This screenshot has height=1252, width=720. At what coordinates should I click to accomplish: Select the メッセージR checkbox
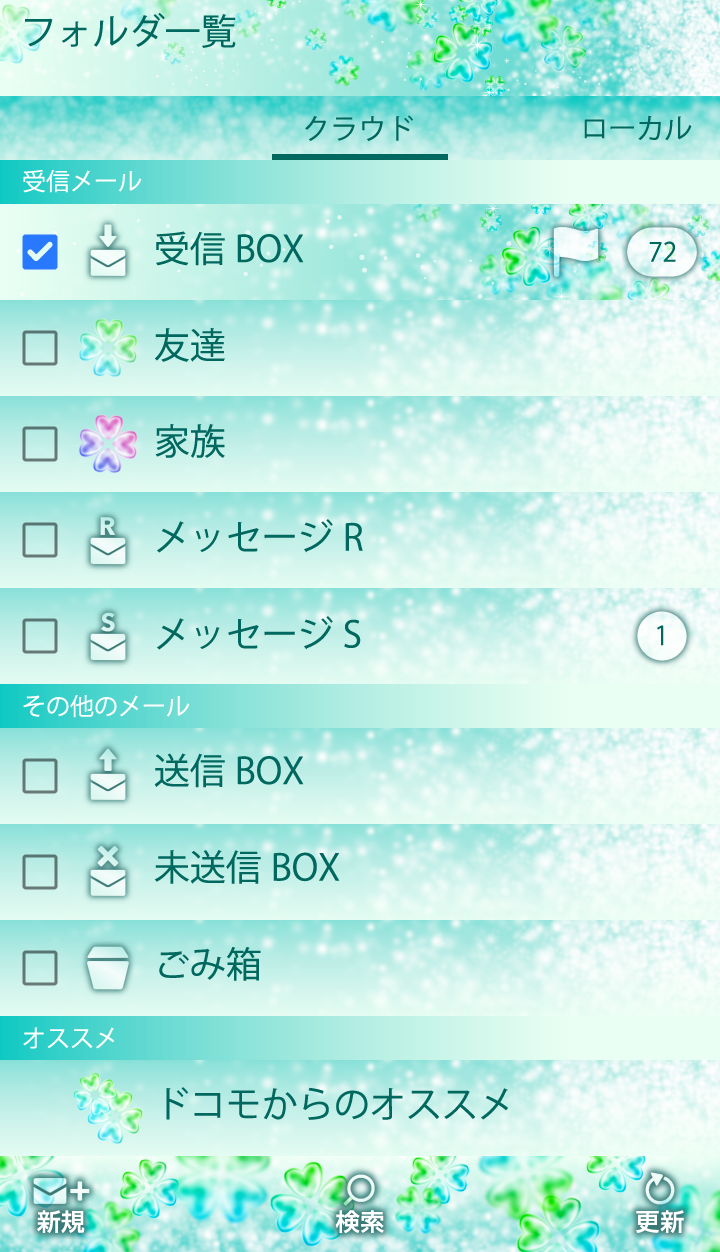[x=40, y=540]
